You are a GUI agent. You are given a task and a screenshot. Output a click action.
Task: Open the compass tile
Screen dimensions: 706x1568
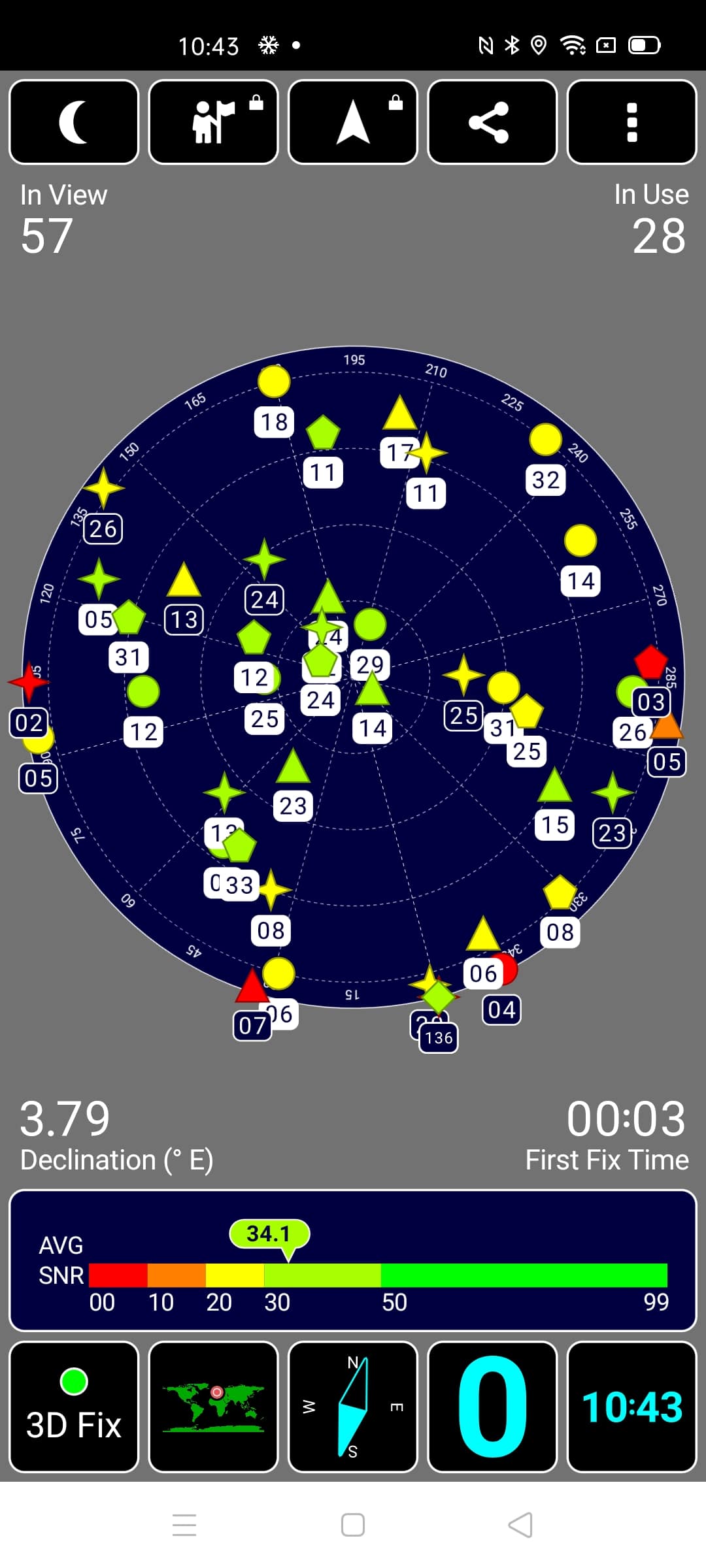[x=353, y=1407]
